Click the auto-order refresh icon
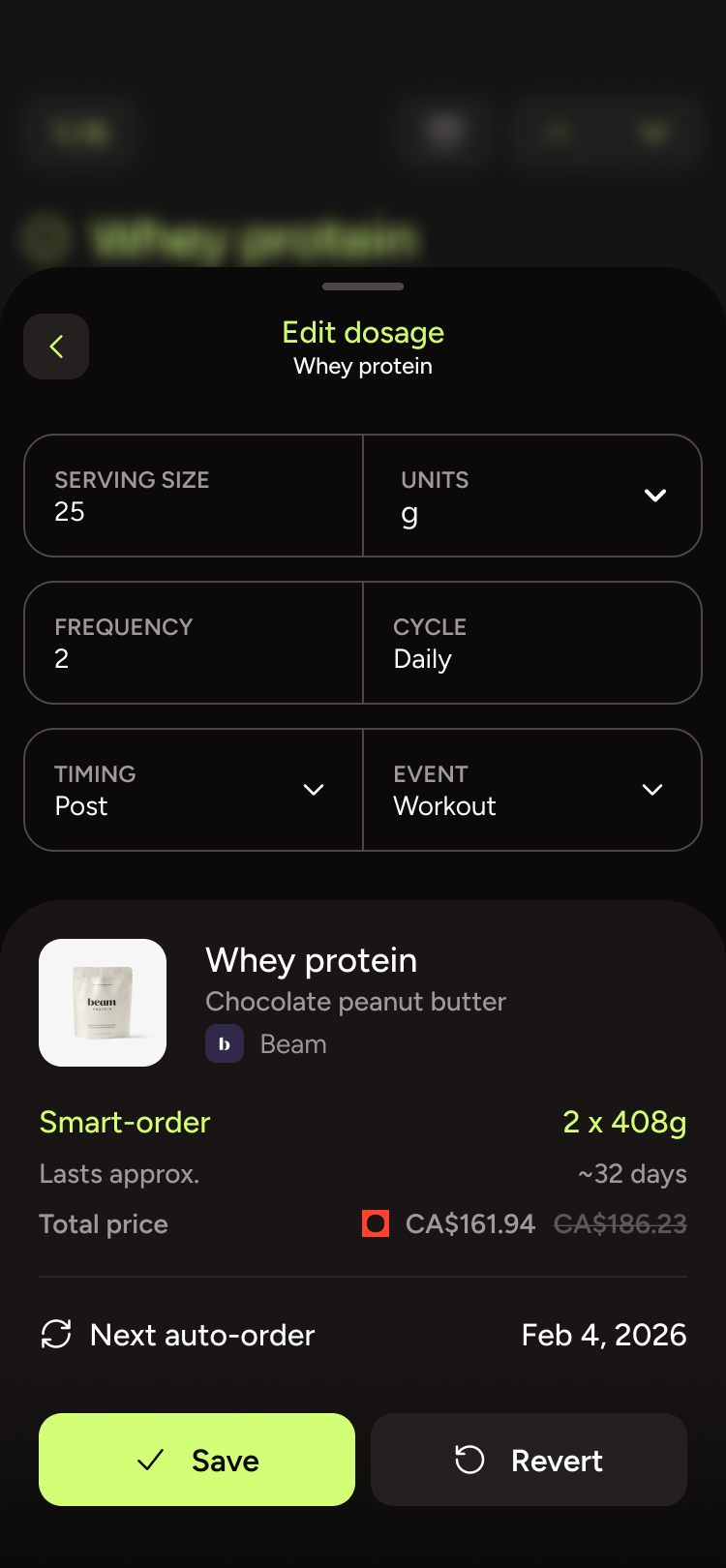726x1568 pixels. [x=57, y=1334]
